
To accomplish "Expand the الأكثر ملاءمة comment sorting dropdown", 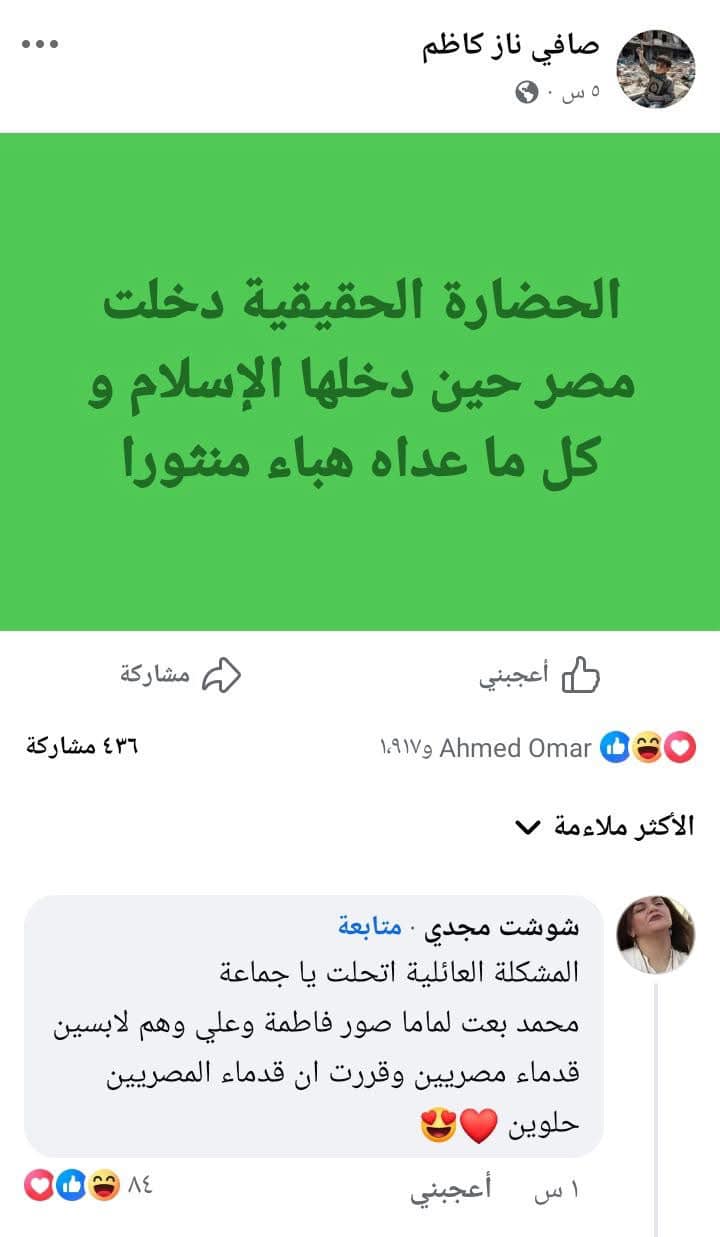I will tap(603, 827).
